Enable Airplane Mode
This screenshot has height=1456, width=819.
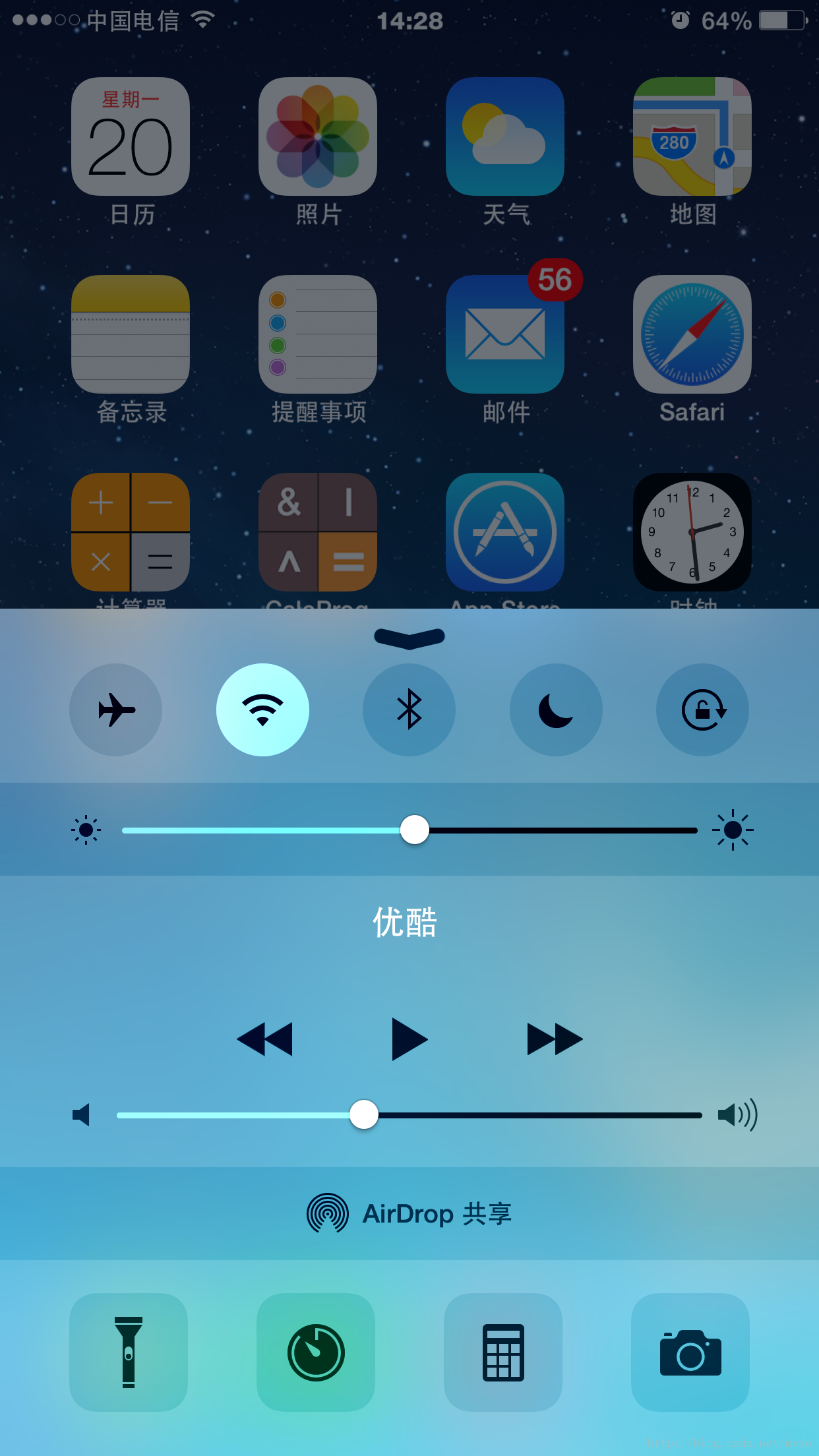pos(115,710)
